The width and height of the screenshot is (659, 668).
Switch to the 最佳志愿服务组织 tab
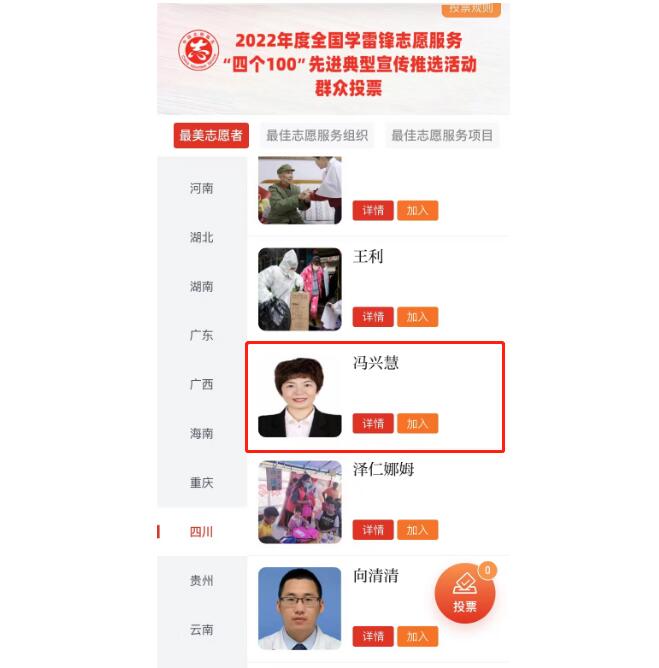click(317, 135)
